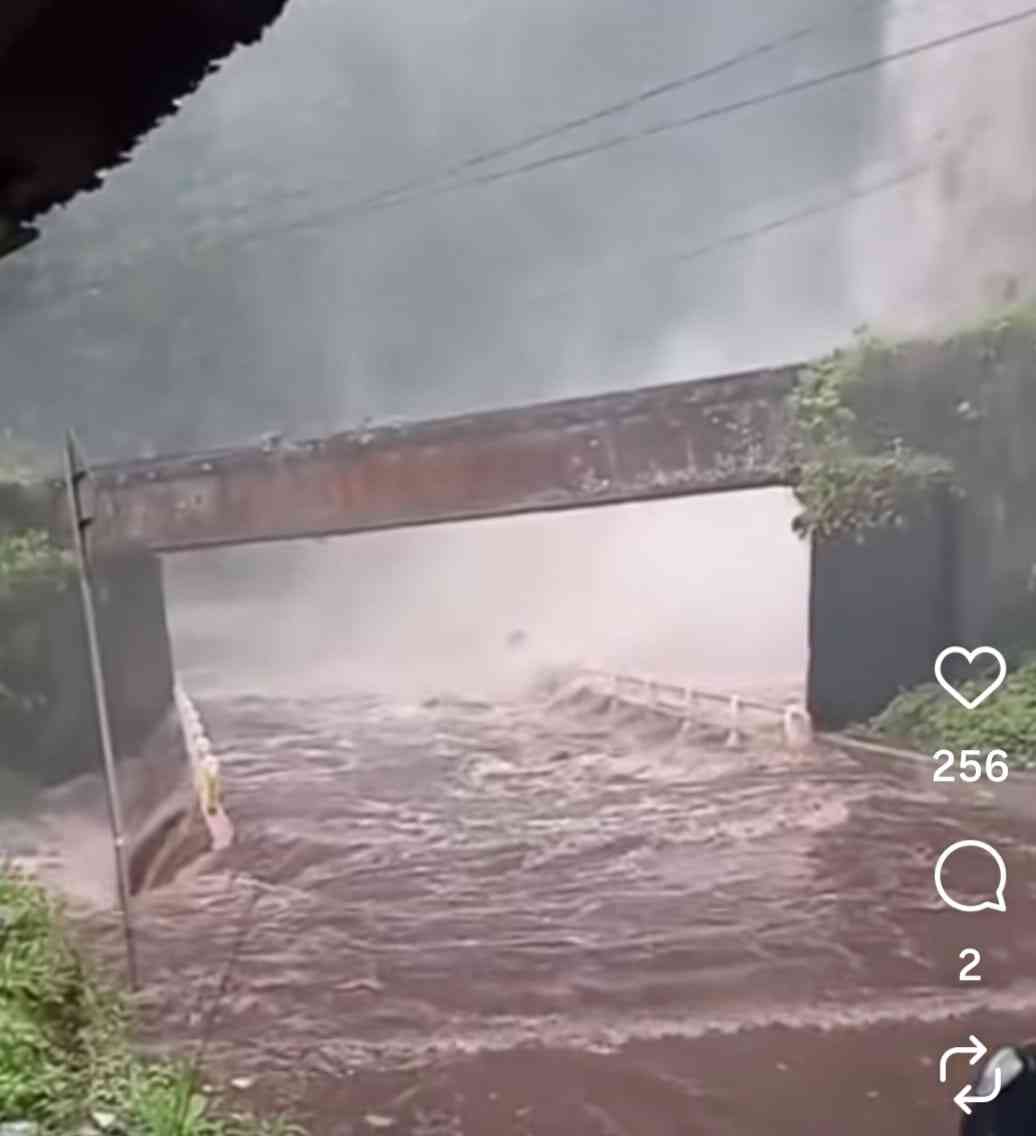The image size is (1036, 1136).
Task: Like this flood video
Action: pos(969,677)
